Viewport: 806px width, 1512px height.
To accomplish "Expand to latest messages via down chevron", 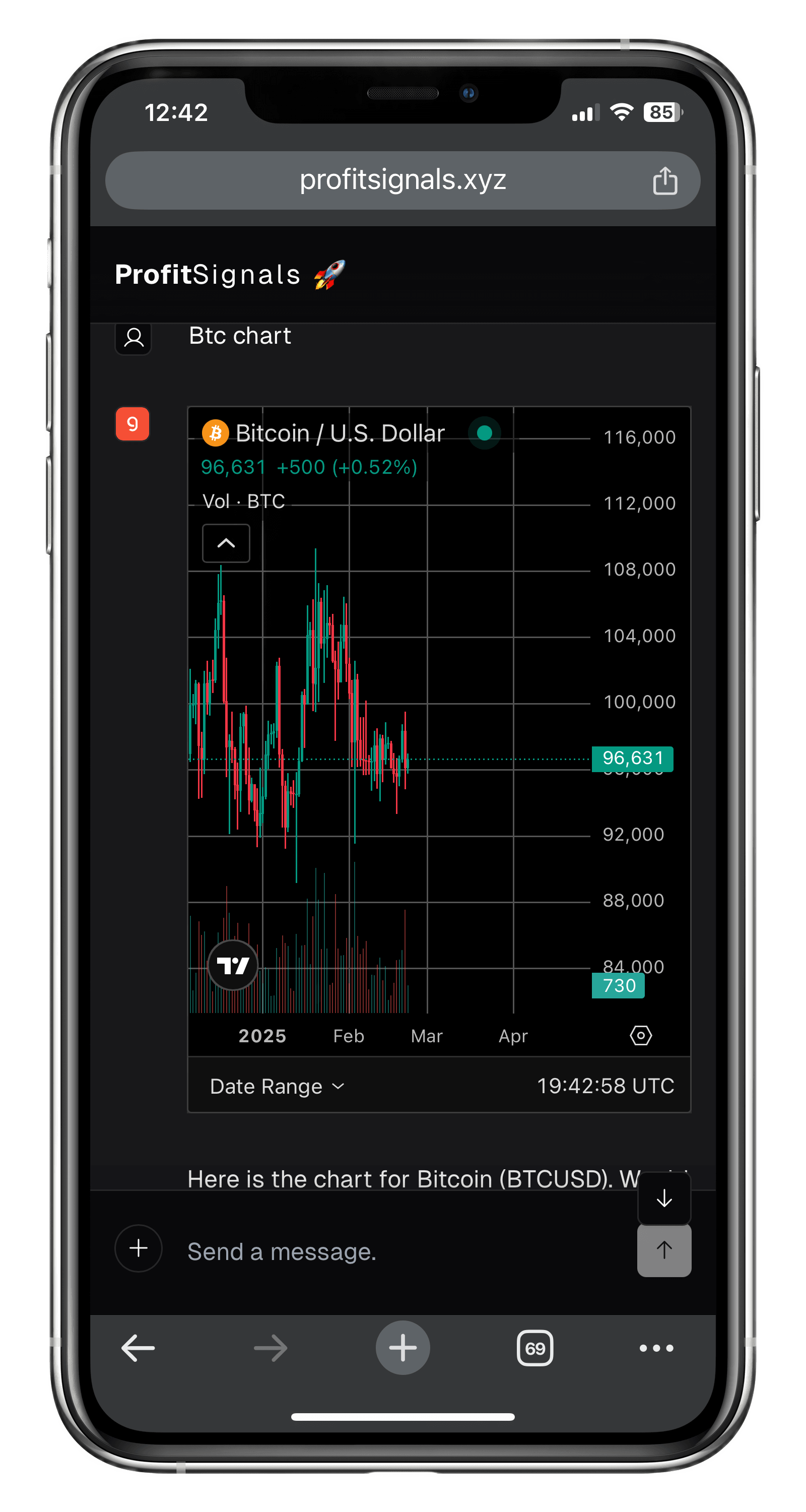I will (x=664, y=1199).
